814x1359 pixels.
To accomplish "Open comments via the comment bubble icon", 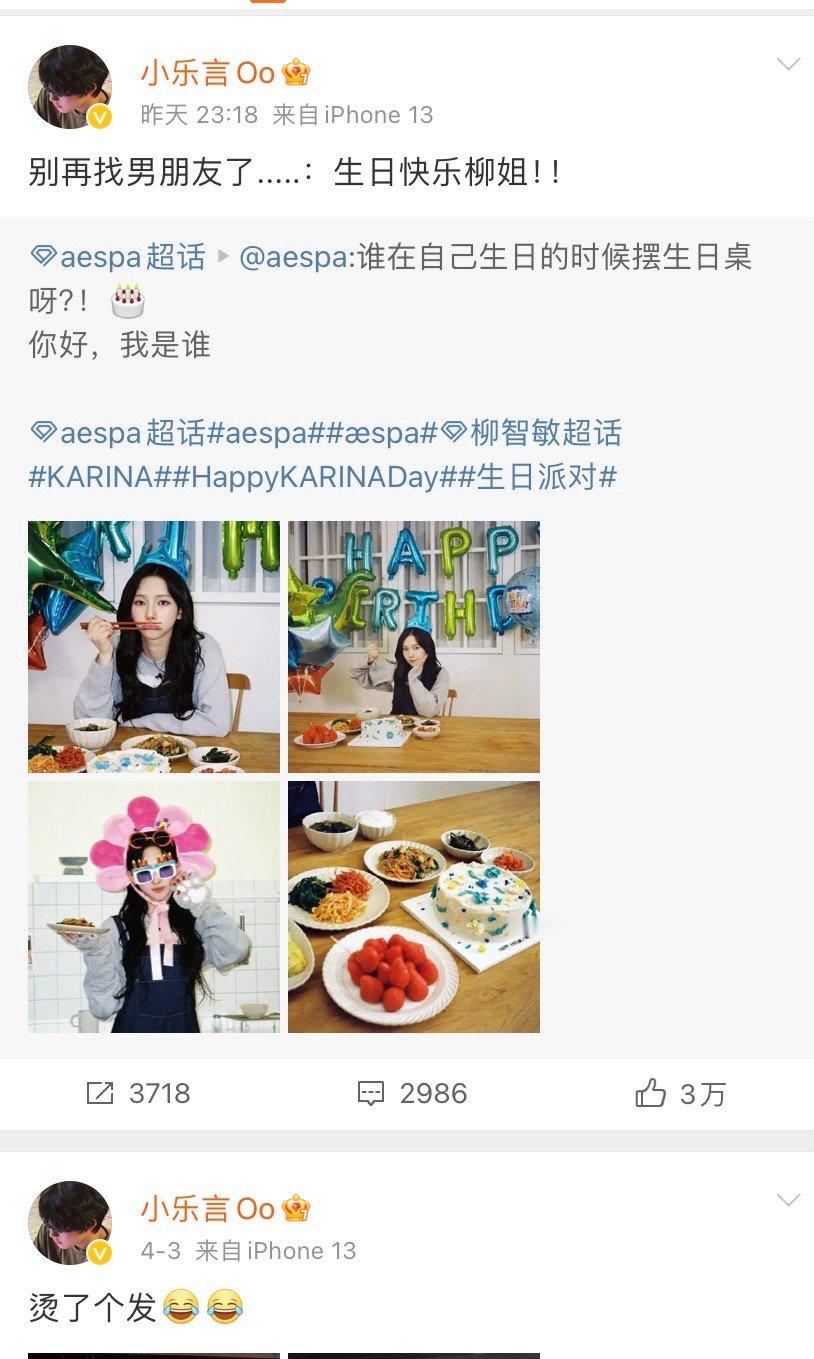I will (371, 1095).
